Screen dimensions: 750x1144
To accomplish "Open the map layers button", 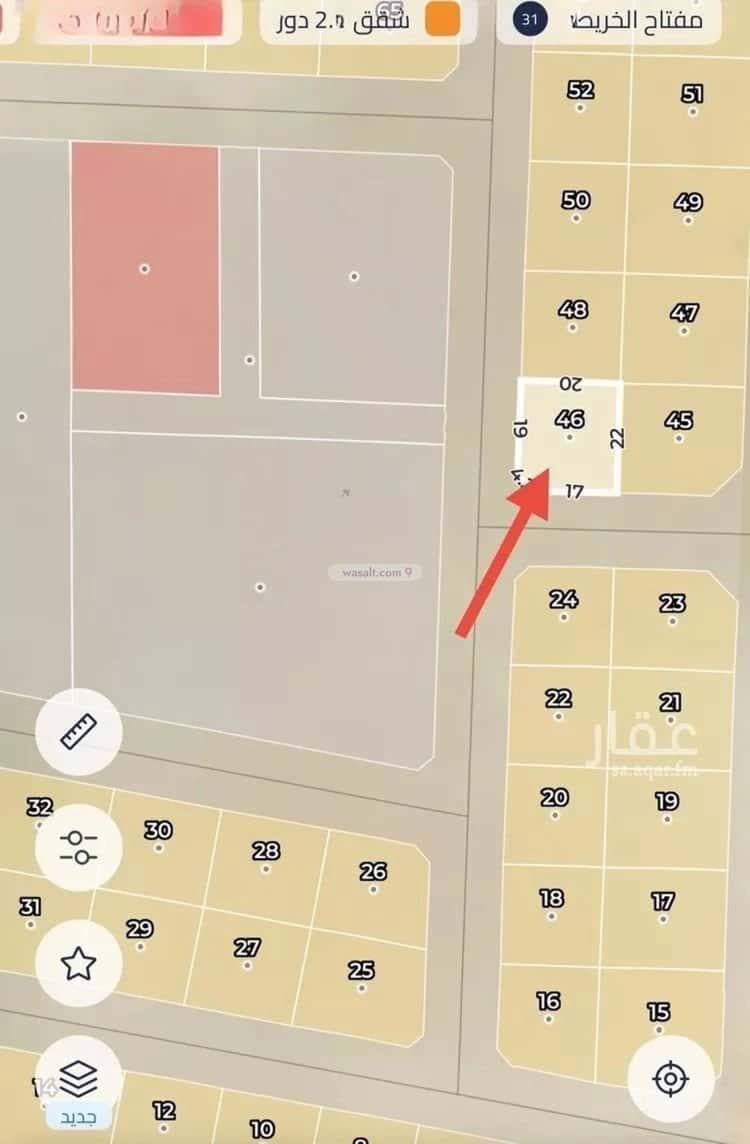I will pos(78,1078).
